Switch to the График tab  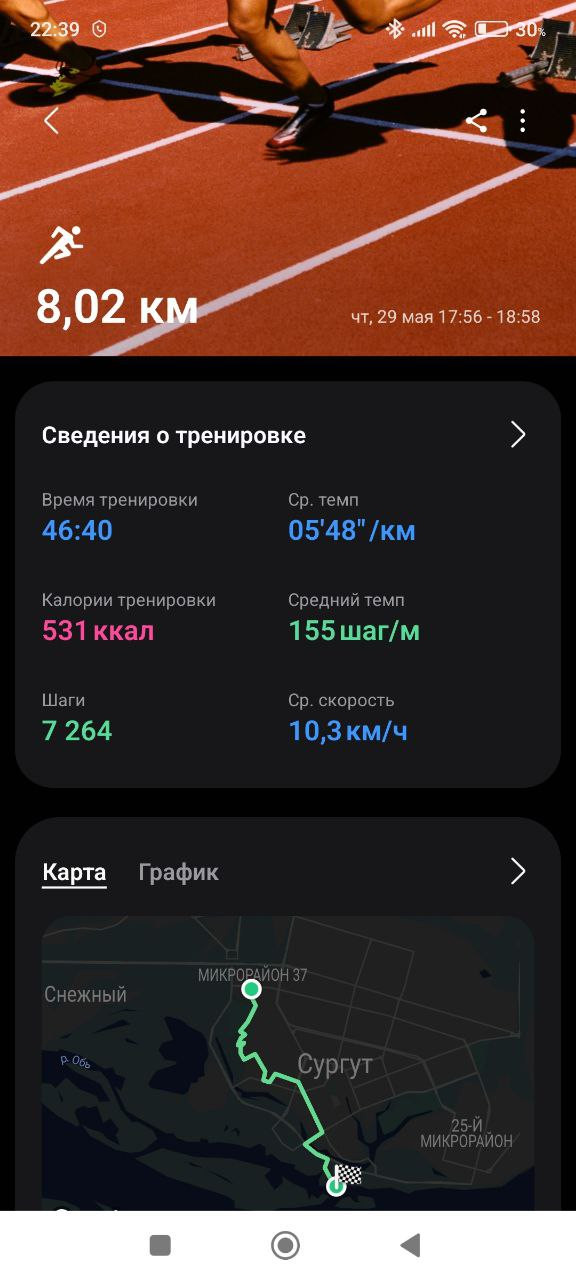(x=178, y=872)
